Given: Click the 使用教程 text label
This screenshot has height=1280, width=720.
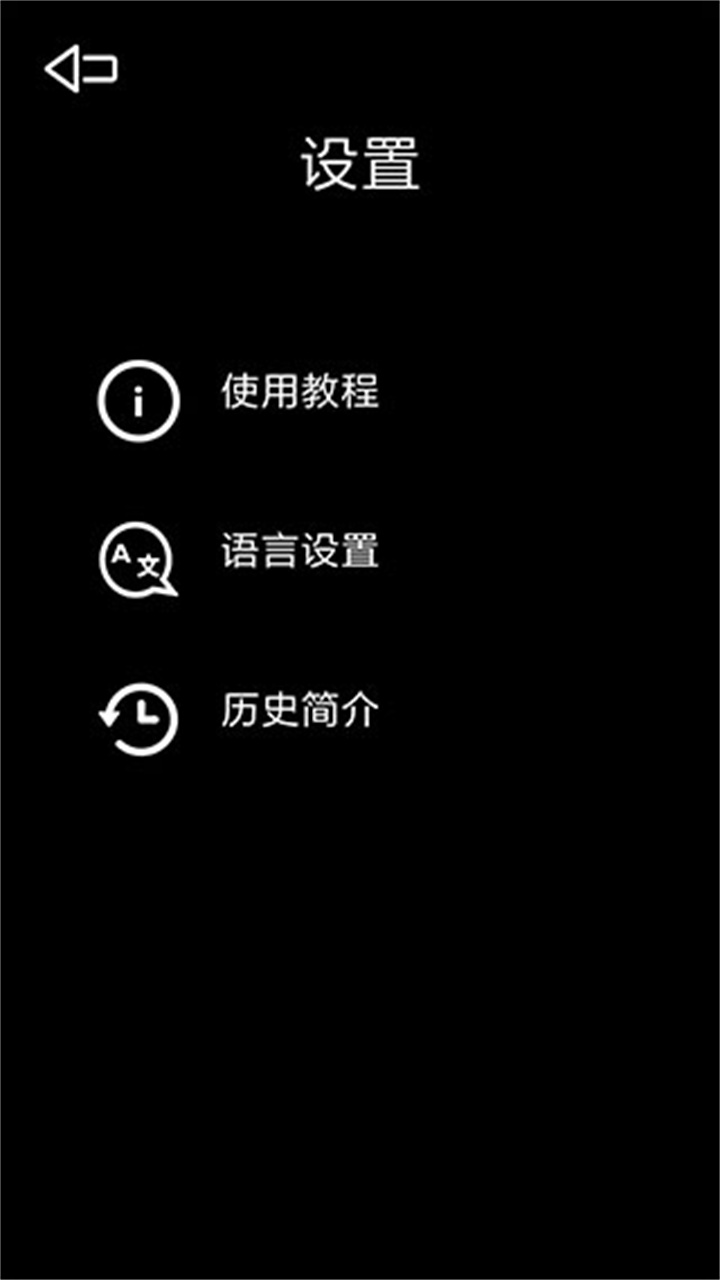Looking at the screenshot, I should tap(298, 395).
